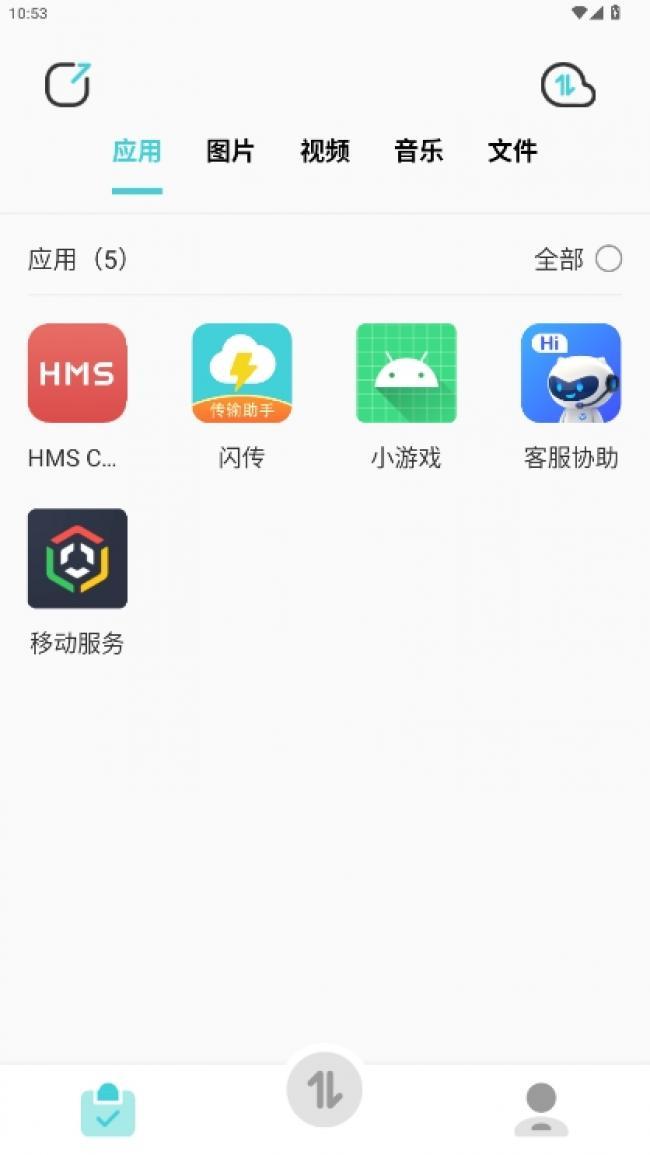Open the profile tab in bottom bar

541,1109
